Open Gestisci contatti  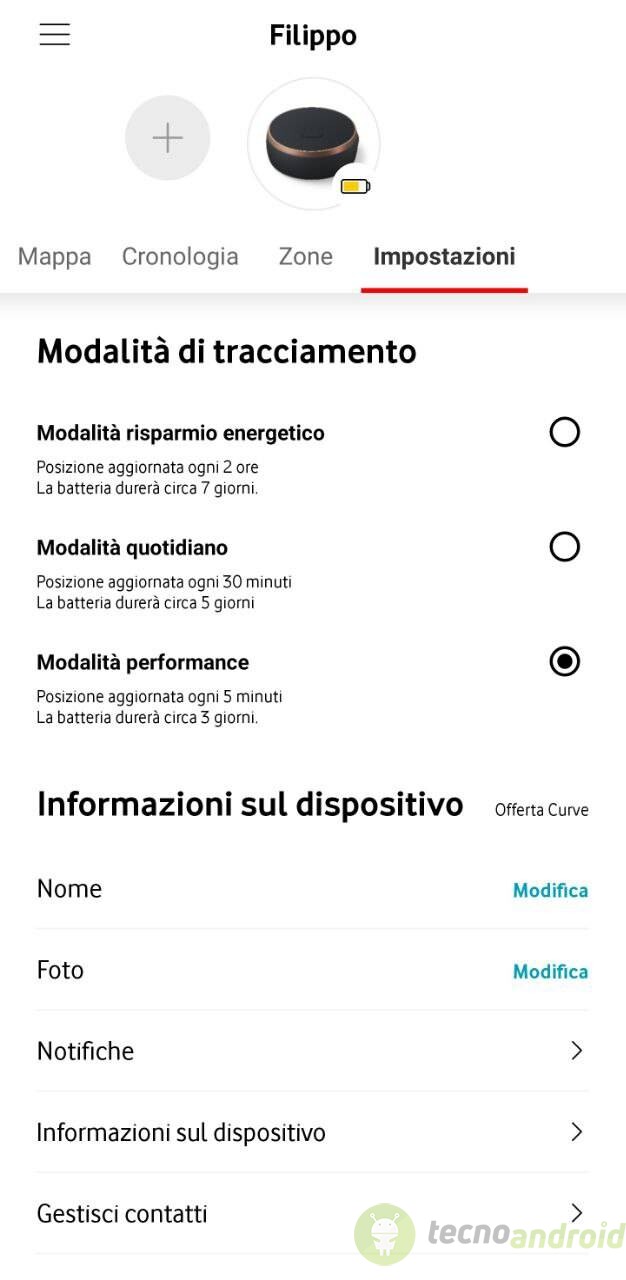click(312, 1213)
